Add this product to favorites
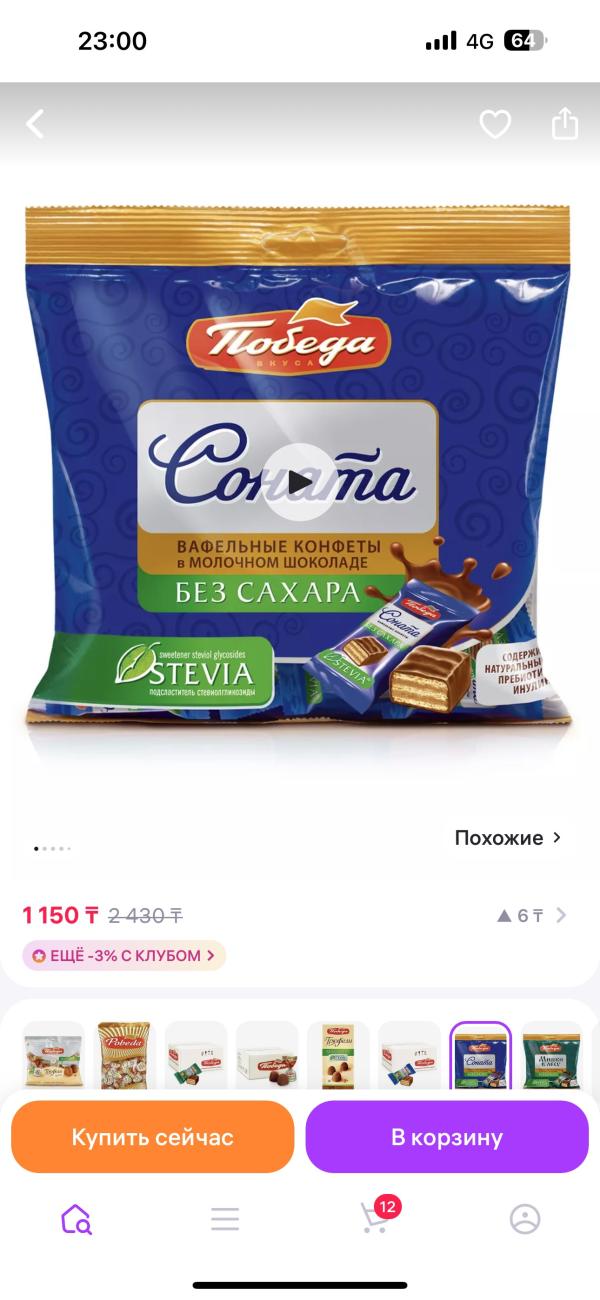The height and width of the screenshot is (1300, 600). coord(495,124)
